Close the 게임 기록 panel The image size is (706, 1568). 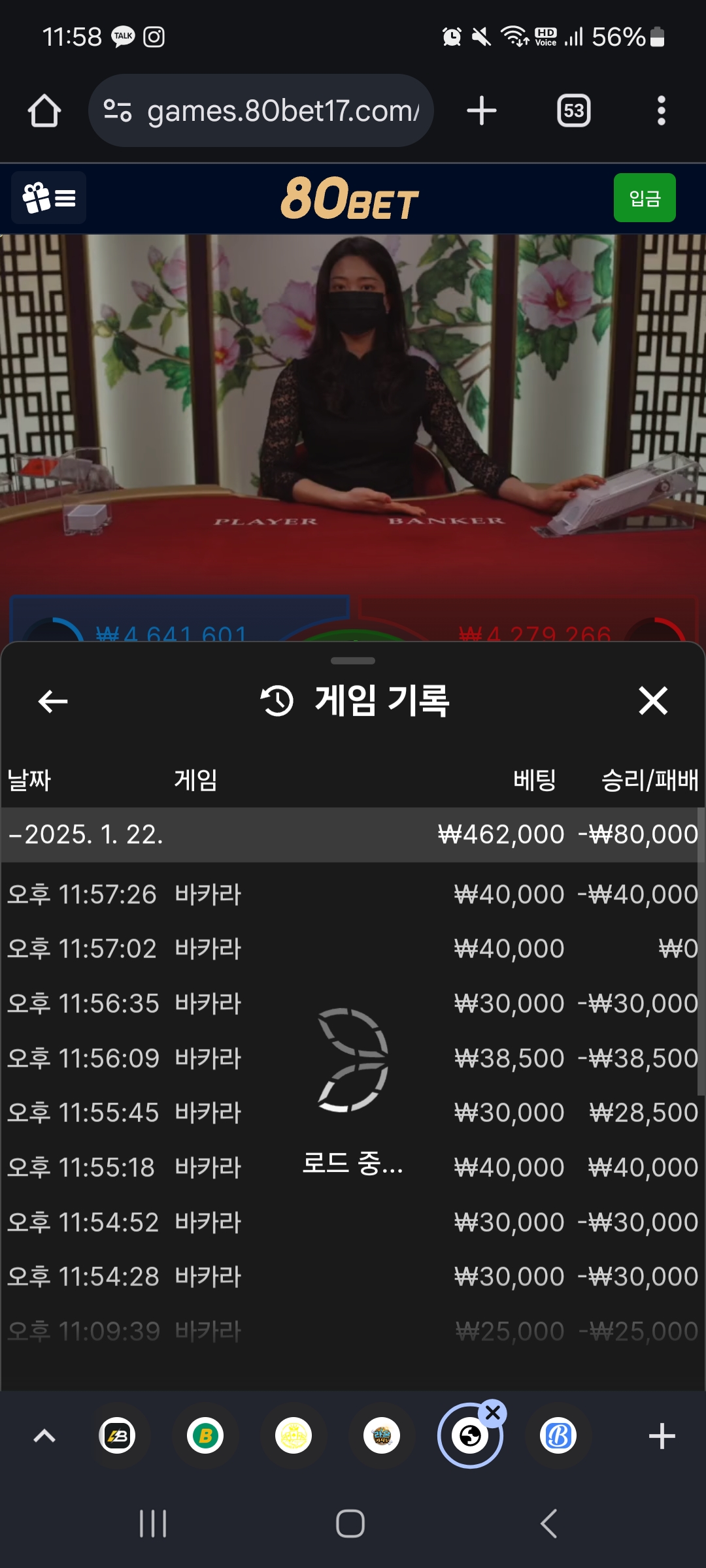(652, 701)
